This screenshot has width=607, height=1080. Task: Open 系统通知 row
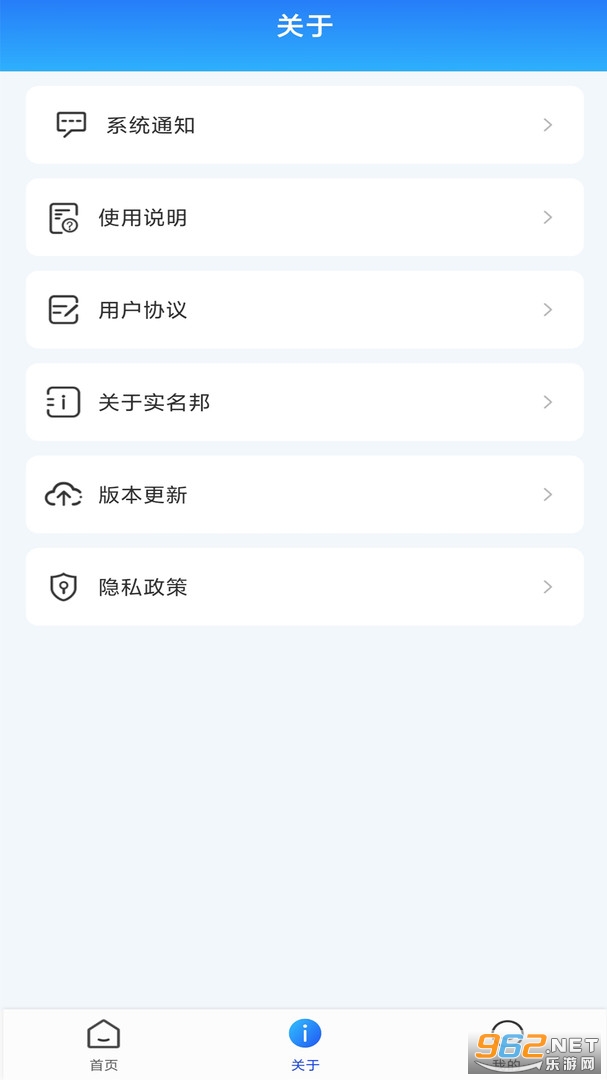(304, 125)
